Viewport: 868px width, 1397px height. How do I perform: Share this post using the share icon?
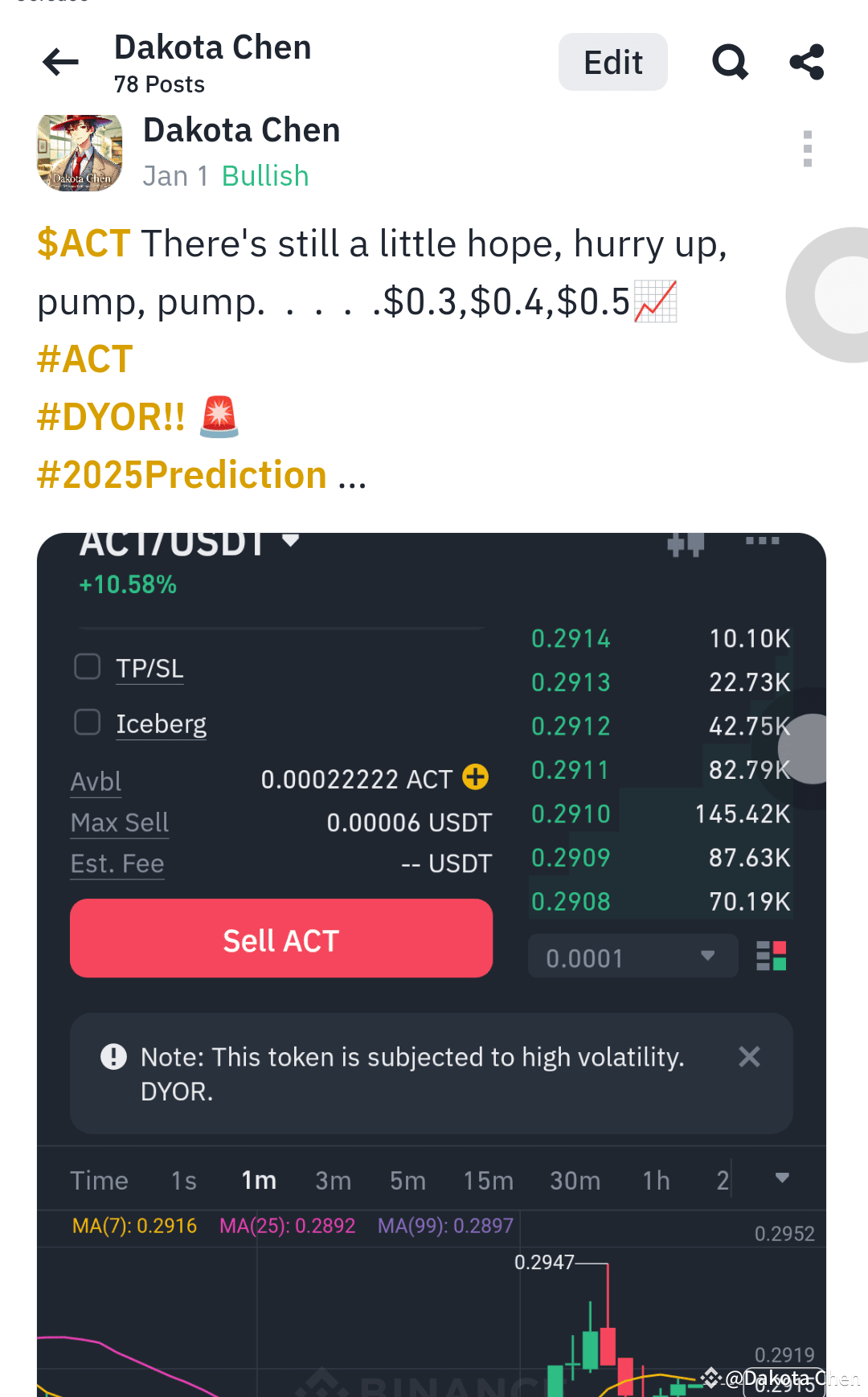tap(806, 61)
